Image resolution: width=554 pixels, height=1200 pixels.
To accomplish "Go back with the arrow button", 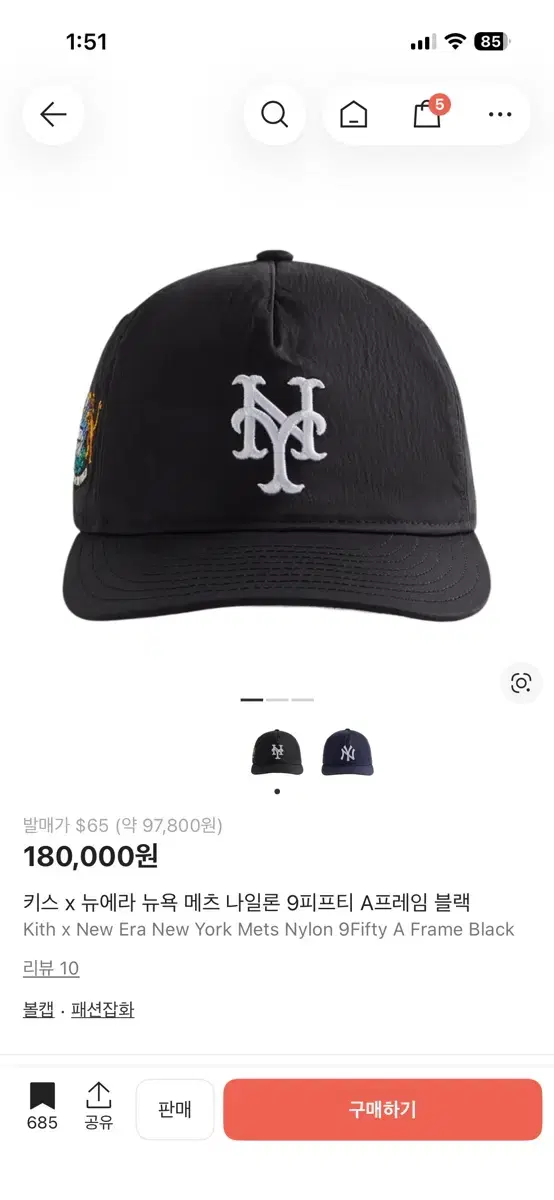I will pos(53,115).
